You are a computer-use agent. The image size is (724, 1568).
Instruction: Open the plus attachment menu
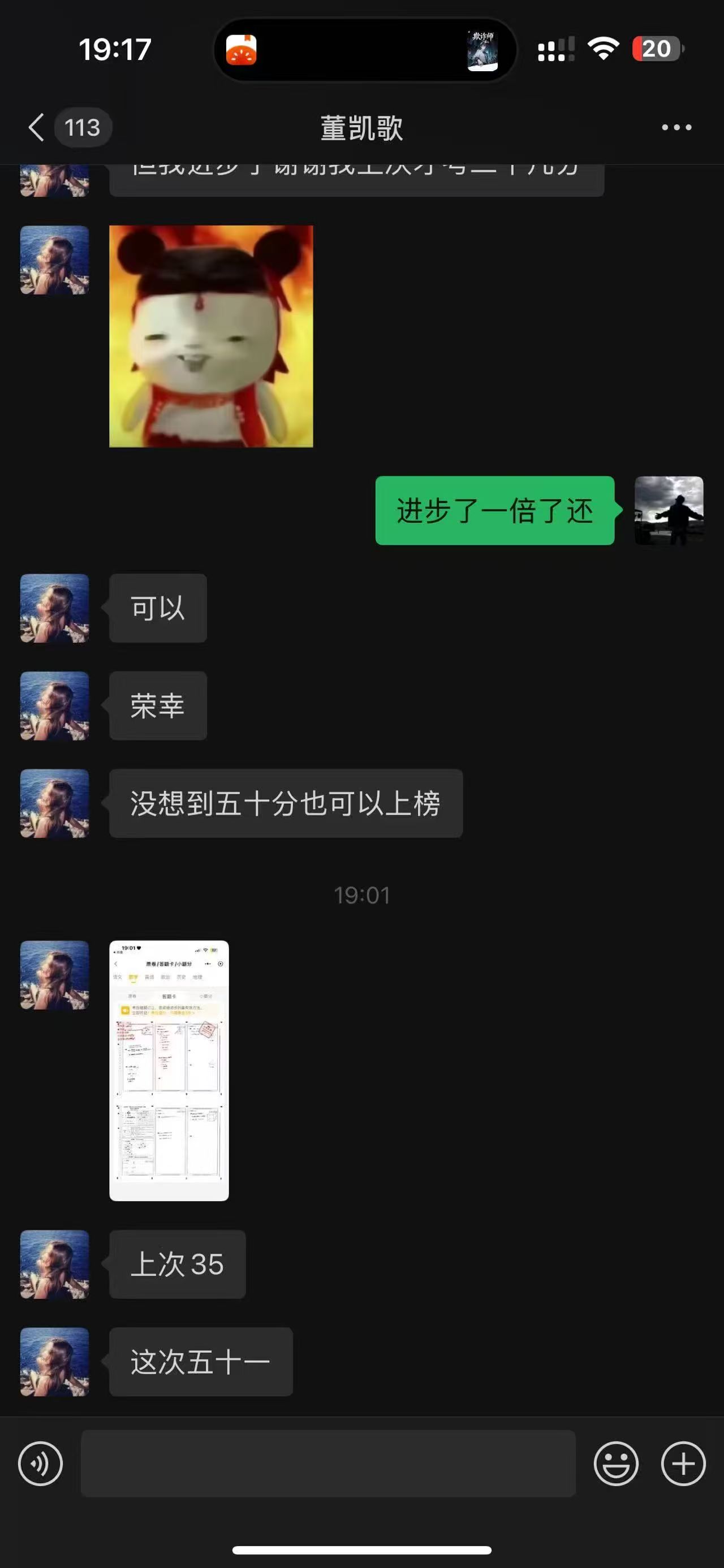(683, 1463)
